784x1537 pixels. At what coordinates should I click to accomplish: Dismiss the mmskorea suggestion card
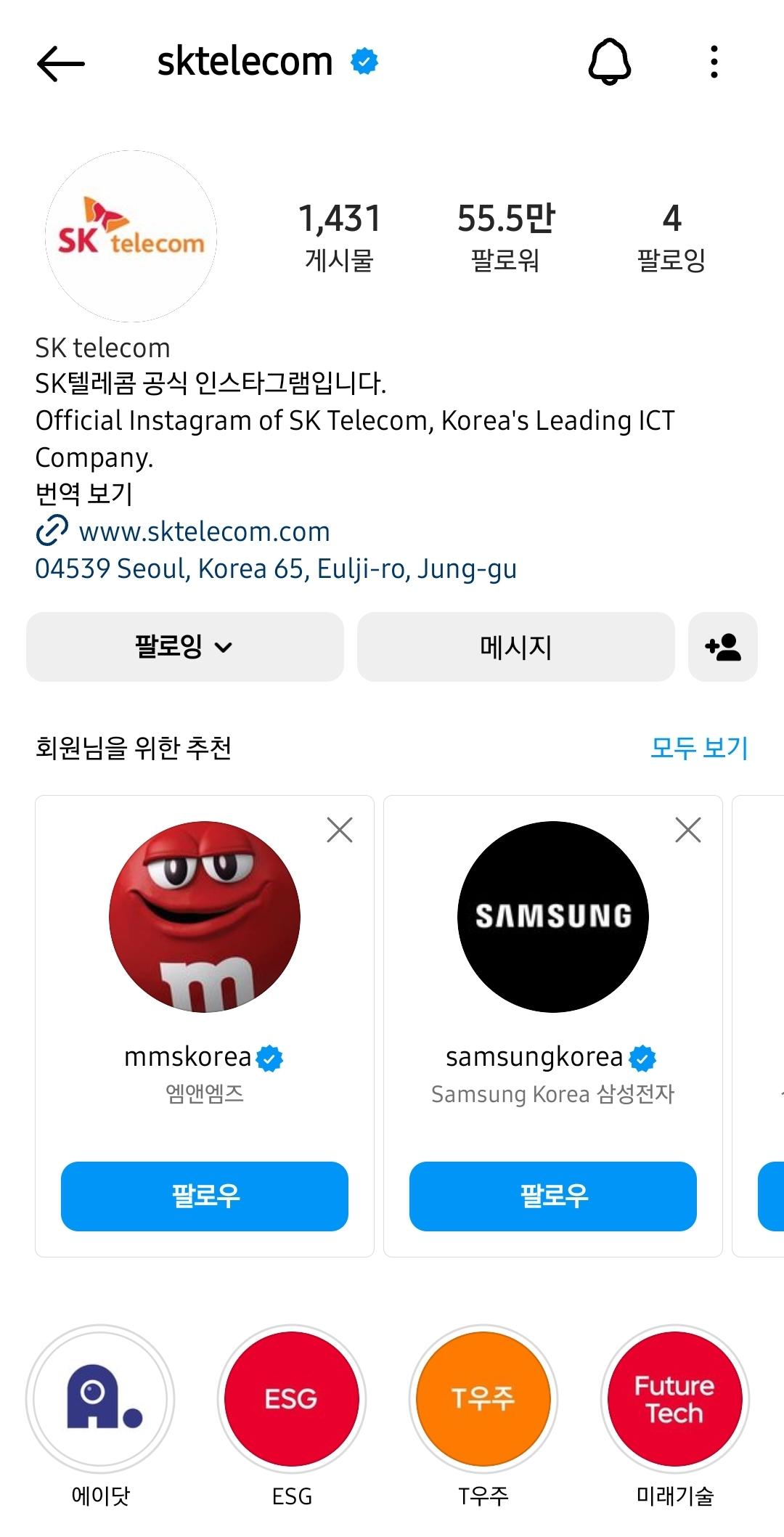click(x=339, y=830)
